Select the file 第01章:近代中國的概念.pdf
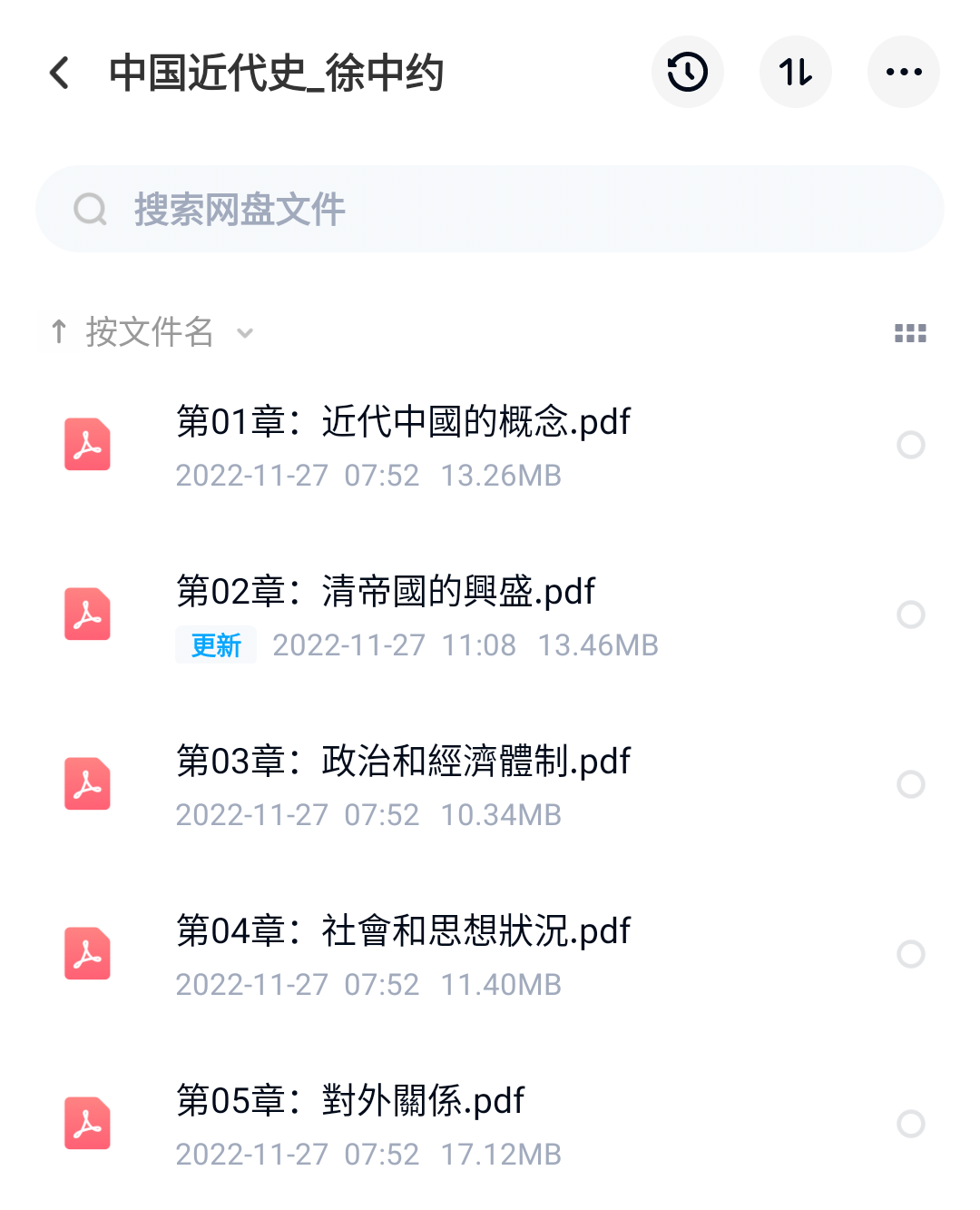 coord(910,445)
